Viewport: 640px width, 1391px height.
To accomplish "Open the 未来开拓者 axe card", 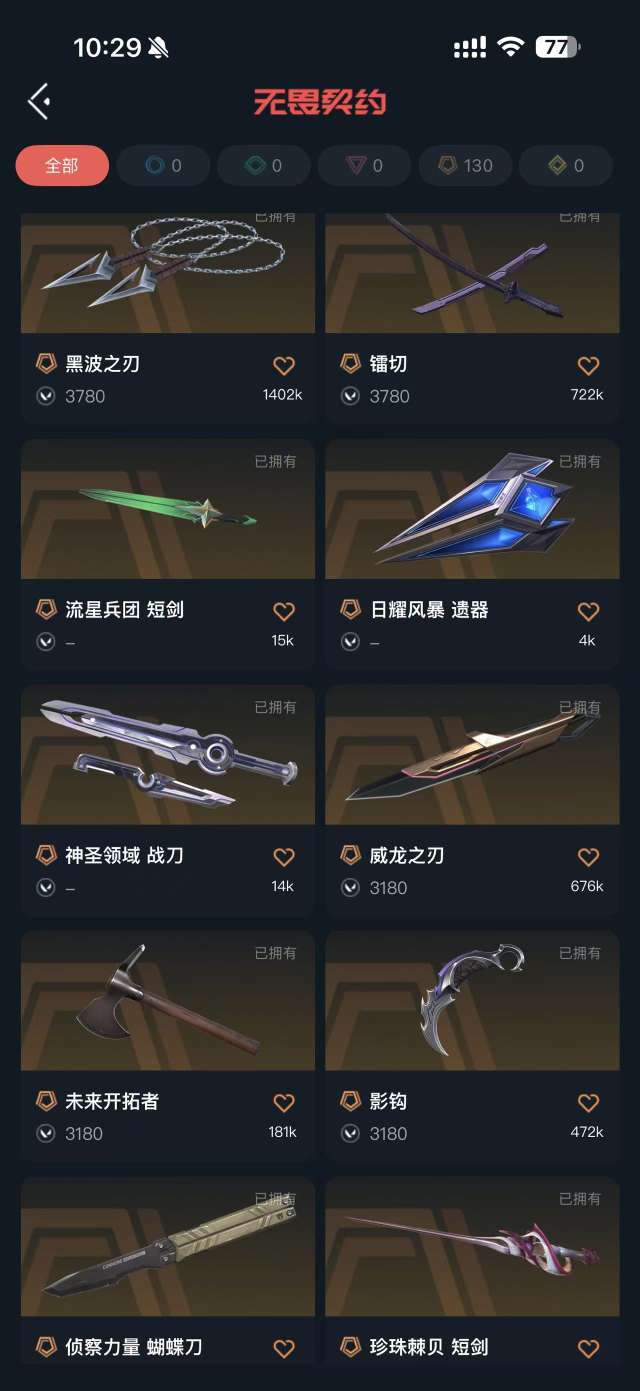I will tap(168, 1046).
